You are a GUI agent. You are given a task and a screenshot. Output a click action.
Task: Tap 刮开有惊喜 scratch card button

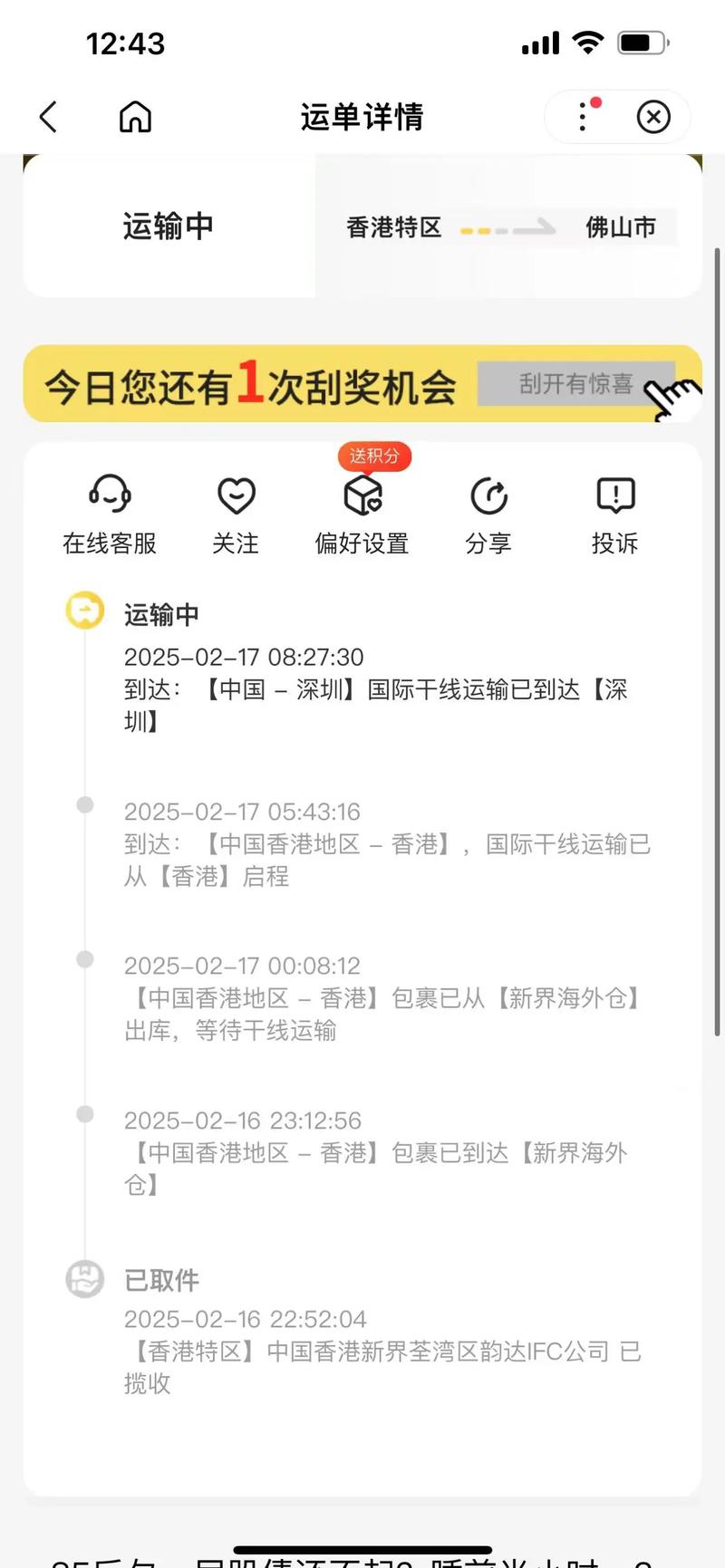[575, 384]
